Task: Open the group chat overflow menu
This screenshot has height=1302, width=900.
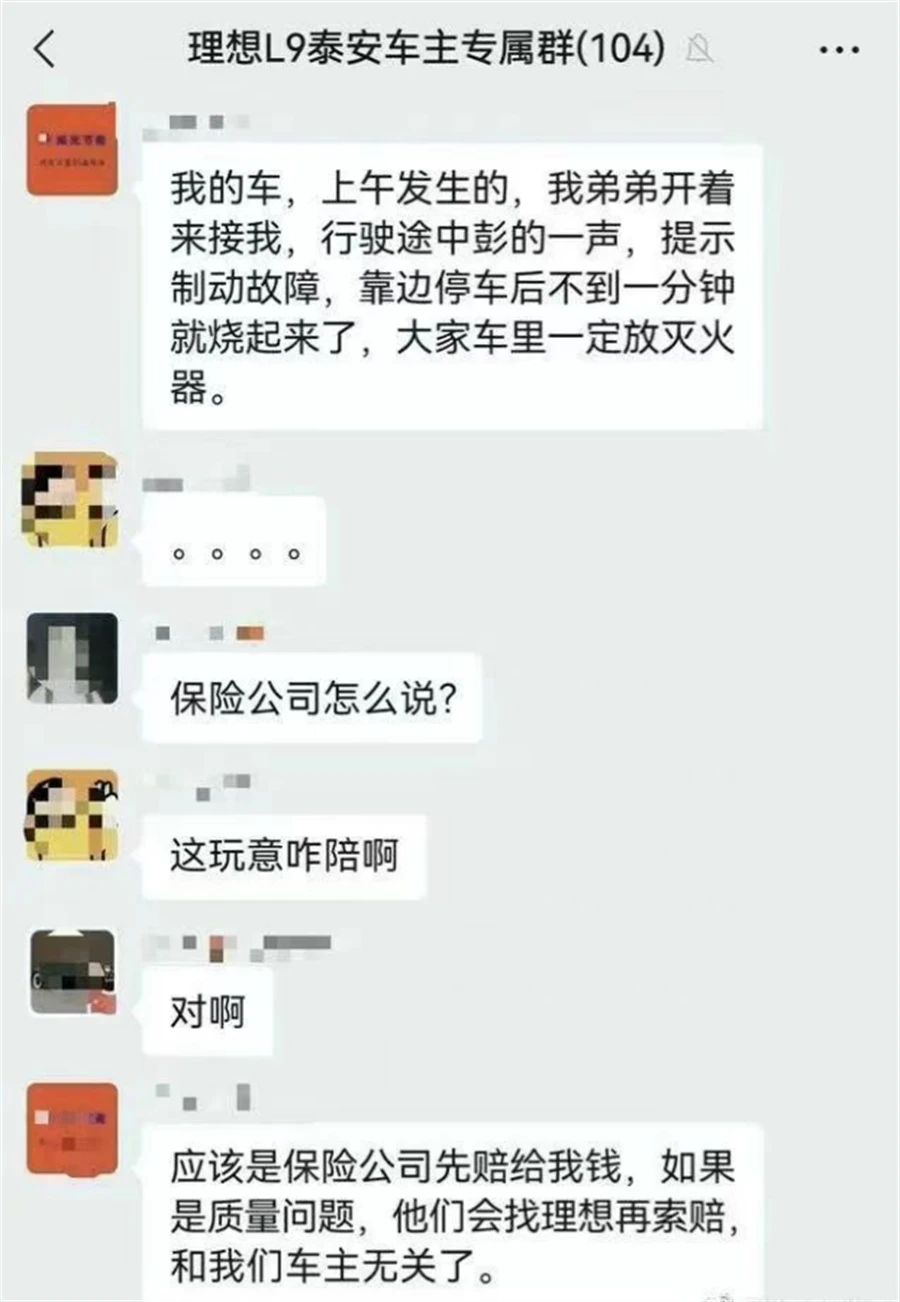Action: pyautogui.click(x=839, y=49)
